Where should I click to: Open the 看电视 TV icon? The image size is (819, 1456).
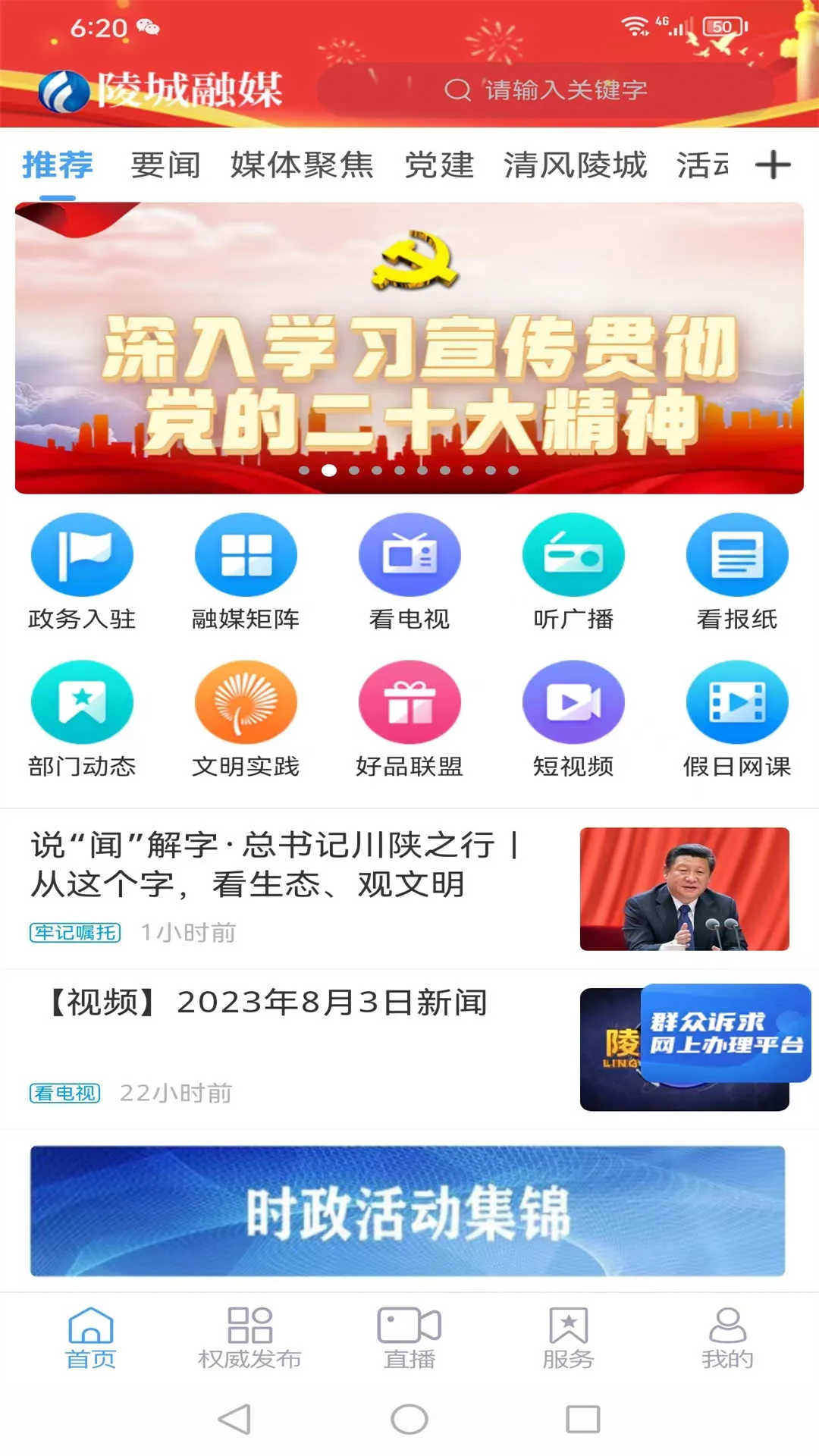(x=409, y=554)
